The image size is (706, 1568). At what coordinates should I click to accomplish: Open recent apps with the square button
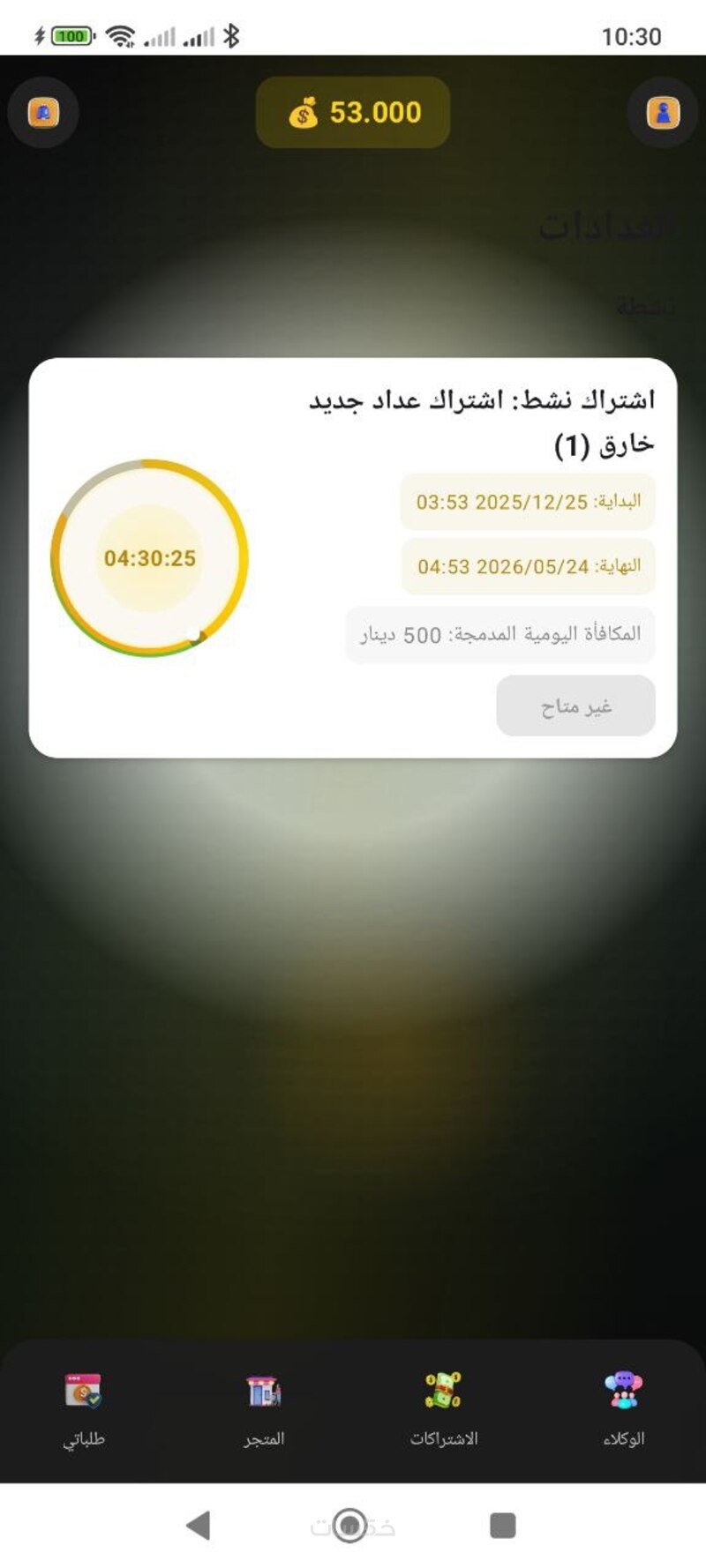click(x=502, y=1525)
